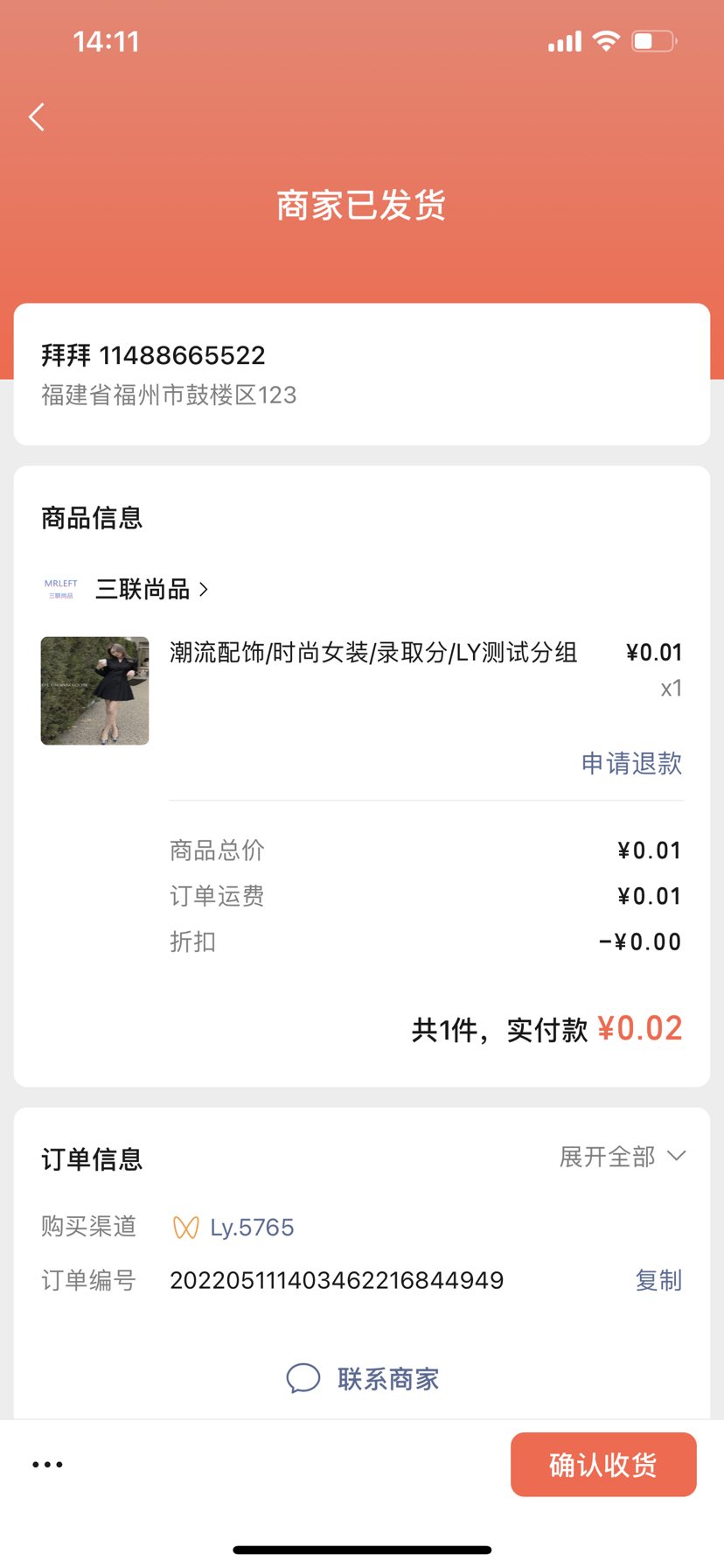
Task: Copy the order number with 复制
Action: (x=658, y=1281)
